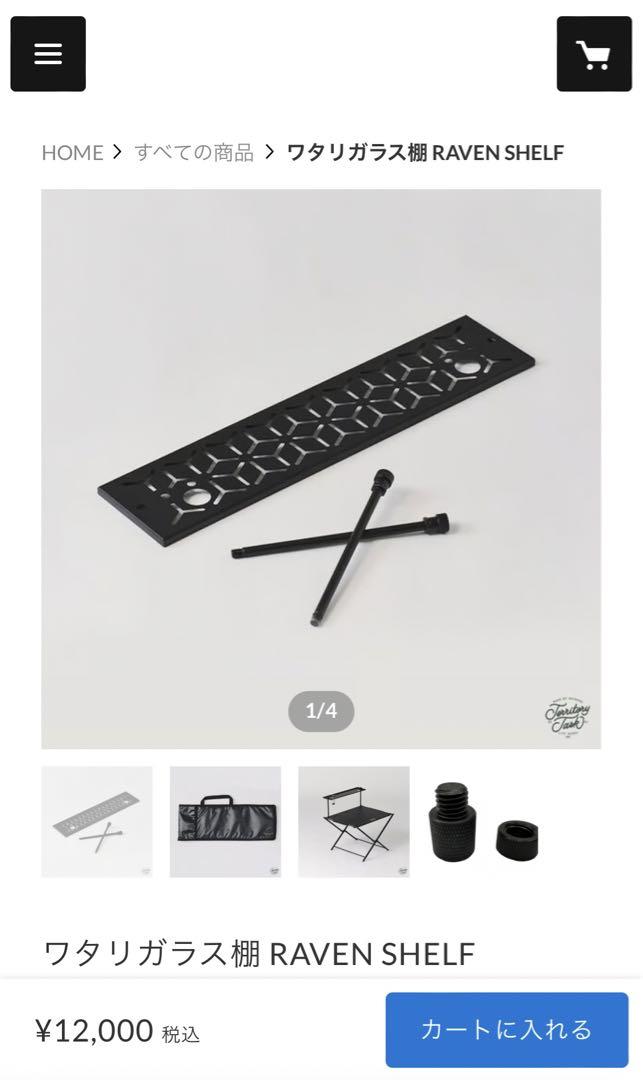Open the shopping cart
The width and height of the screenshot is (643, 1080).
click(x=594, y=54)
